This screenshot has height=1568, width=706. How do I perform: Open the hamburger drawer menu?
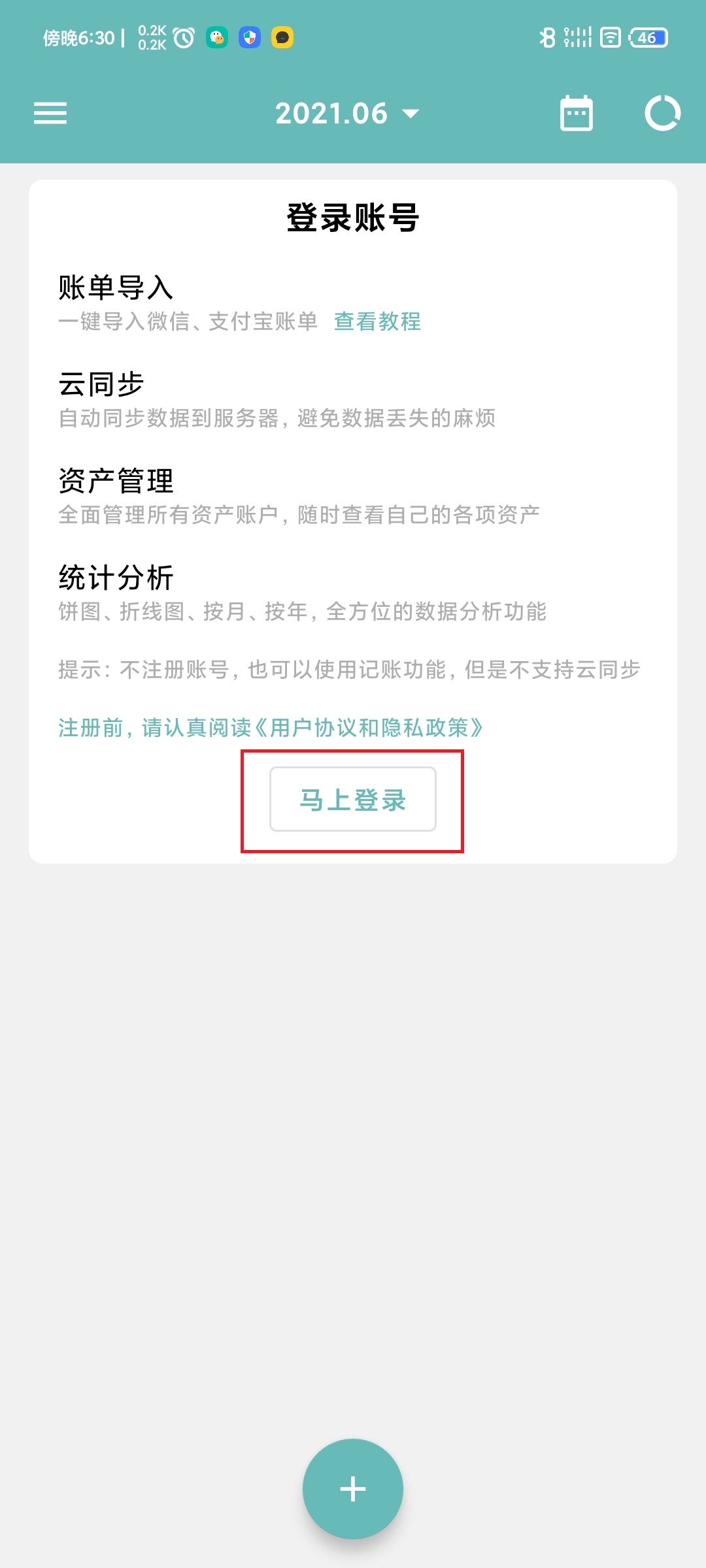point(50,114)
